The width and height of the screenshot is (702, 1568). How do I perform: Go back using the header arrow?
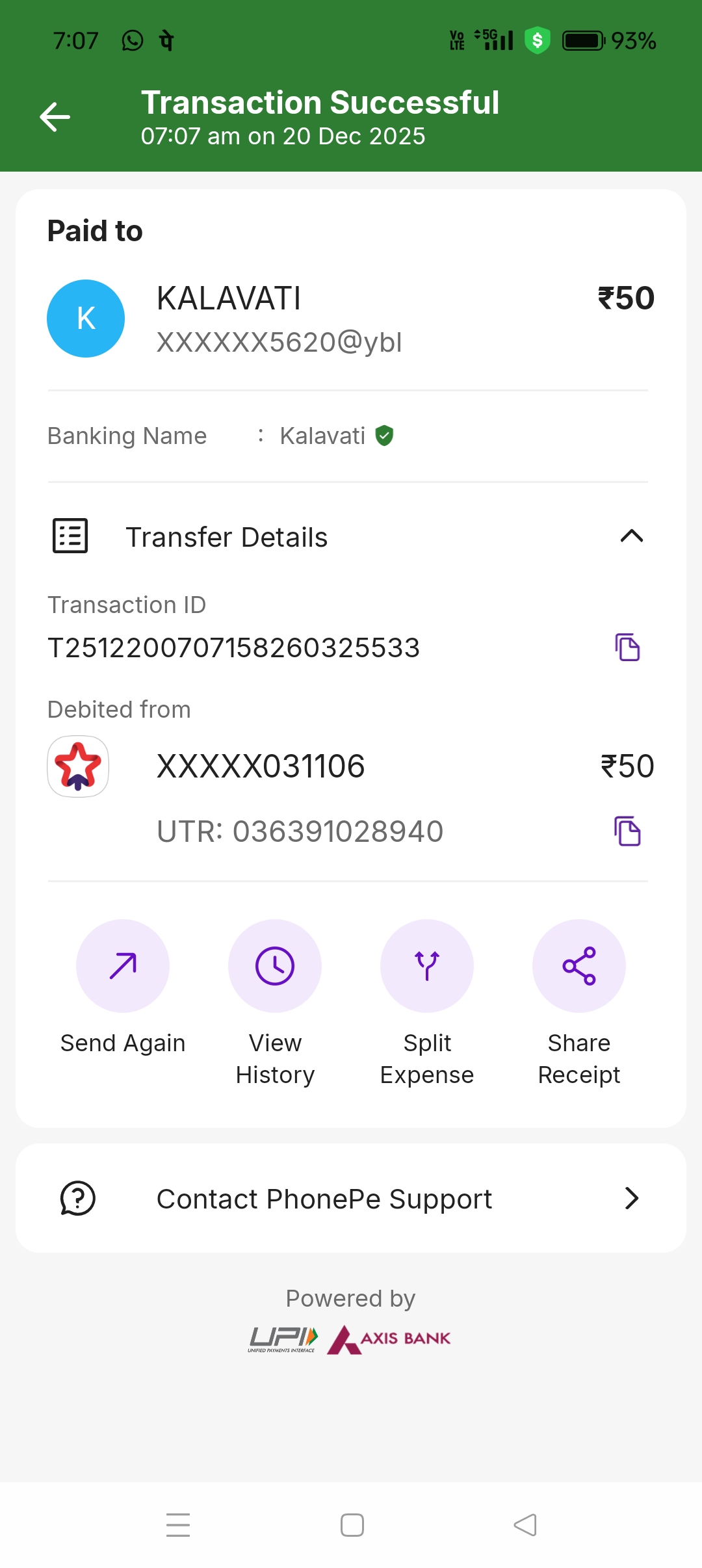tap(55, 117)
